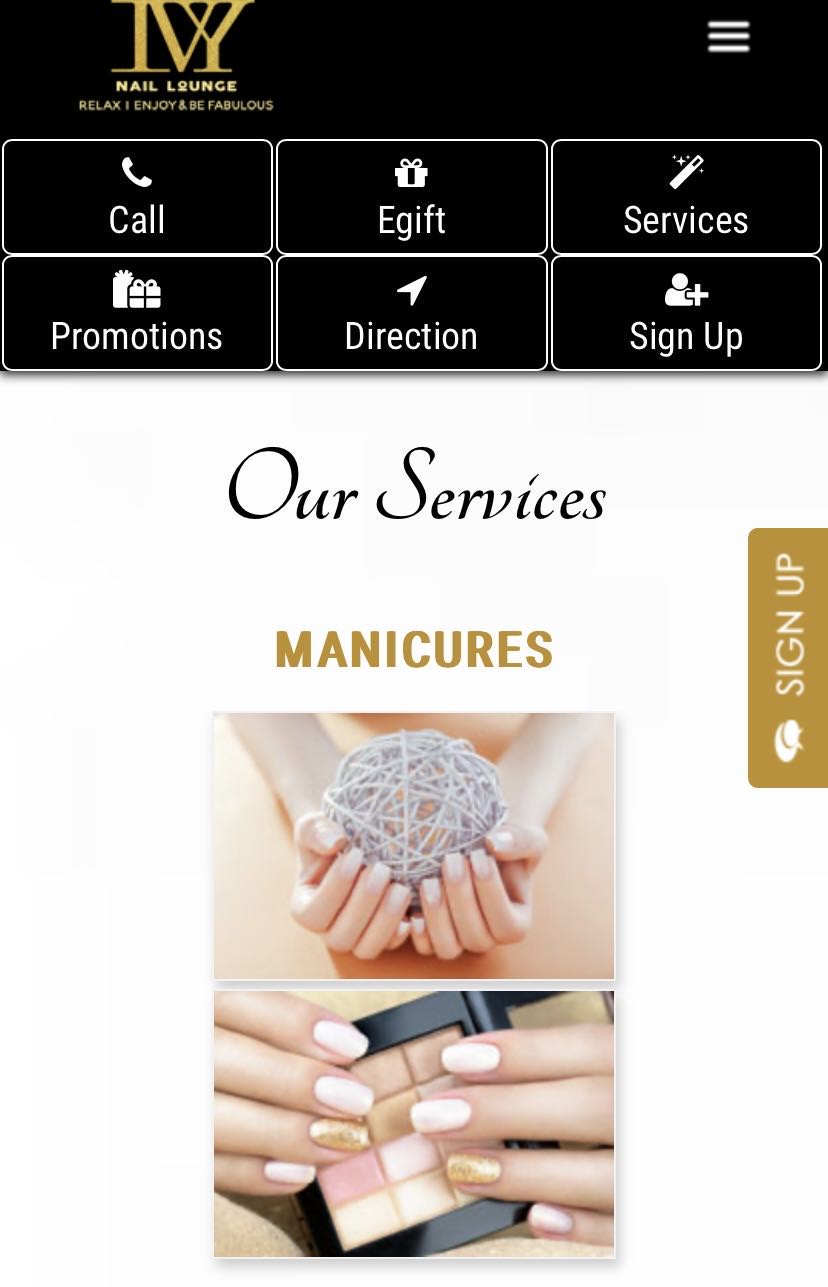The image size is (828, 1287).
Task: Open the gold Sign Up side tab
Action: 788,657
